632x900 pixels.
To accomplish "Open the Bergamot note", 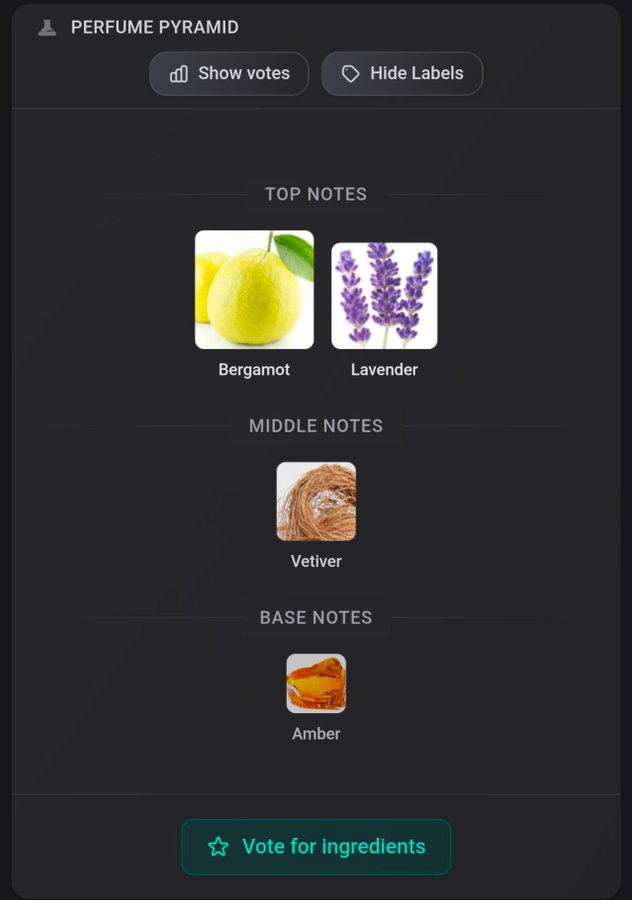I will point(254,290).
